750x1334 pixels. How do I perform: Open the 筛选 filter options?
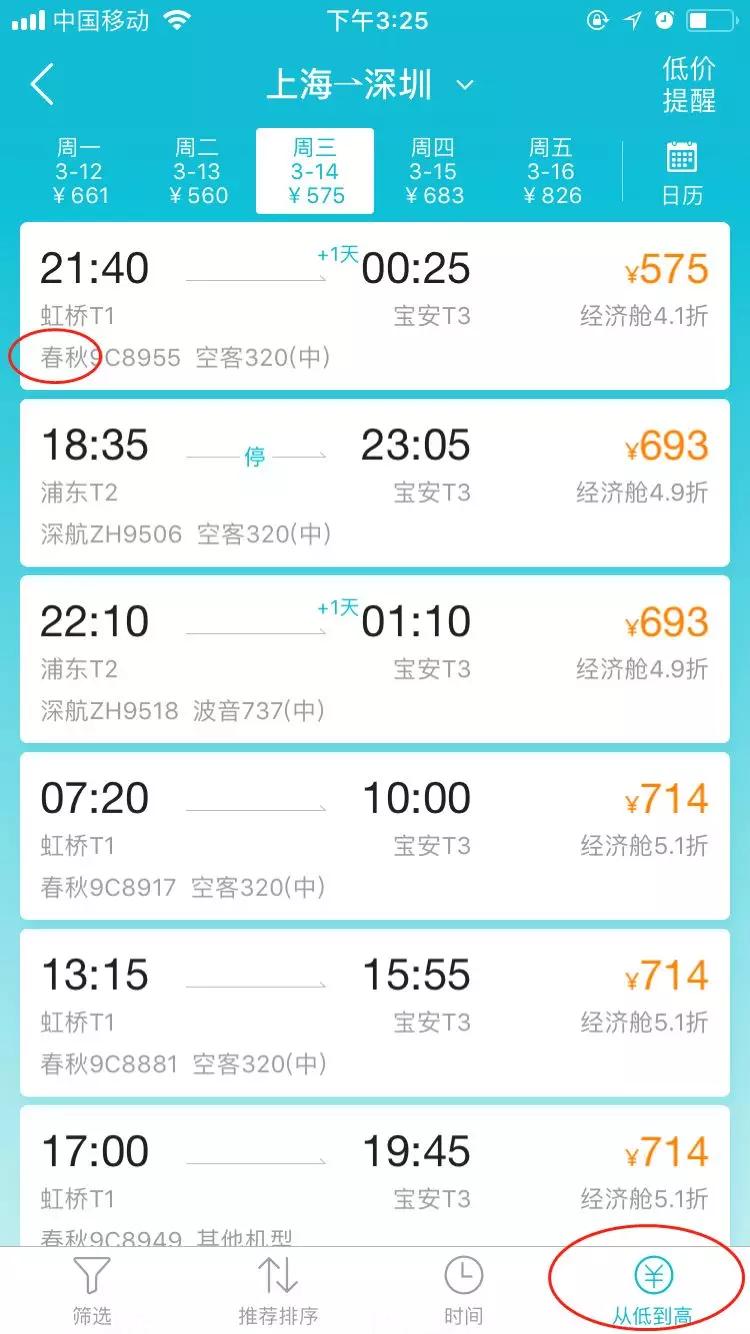coord(92,1291)
